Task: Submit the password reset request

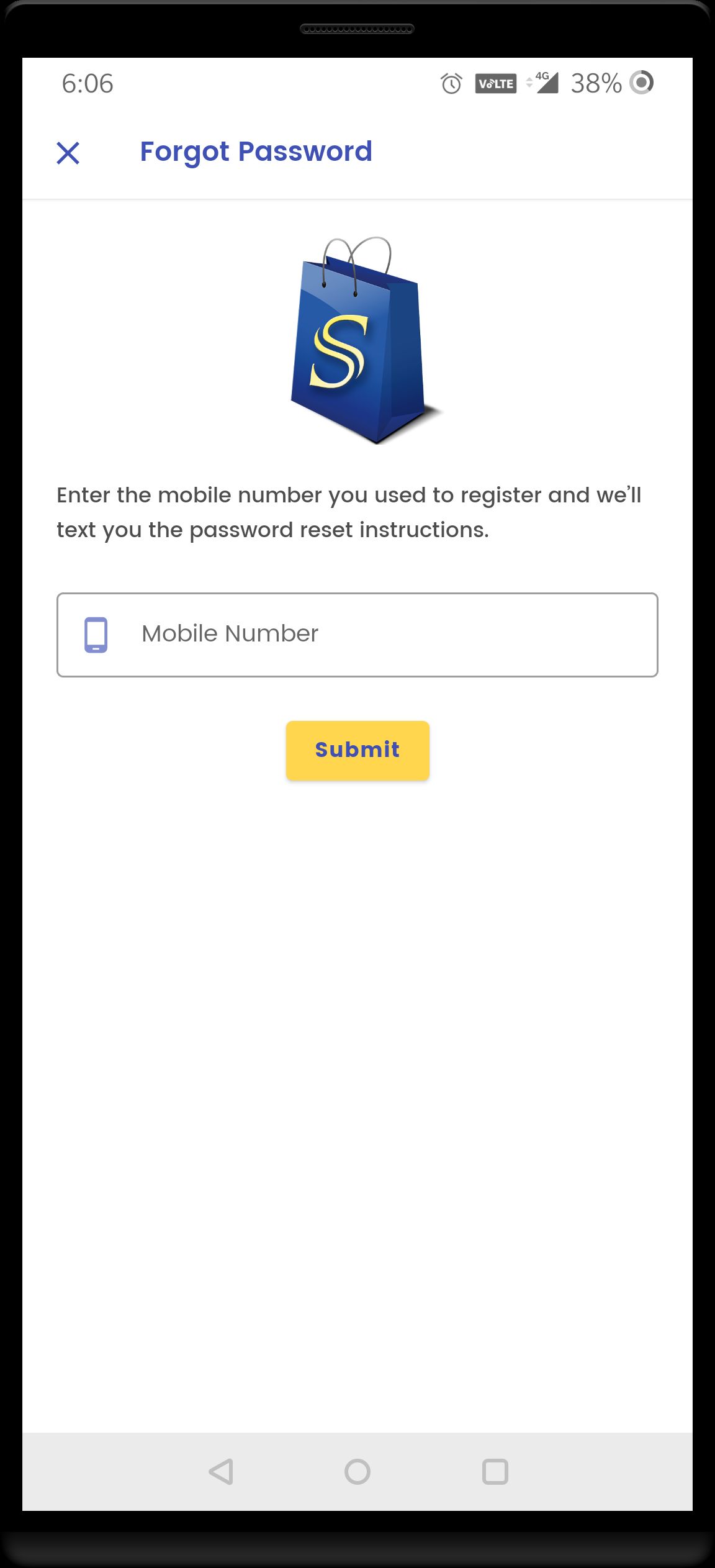Action: pyautogui.click(x=357, y=750)
